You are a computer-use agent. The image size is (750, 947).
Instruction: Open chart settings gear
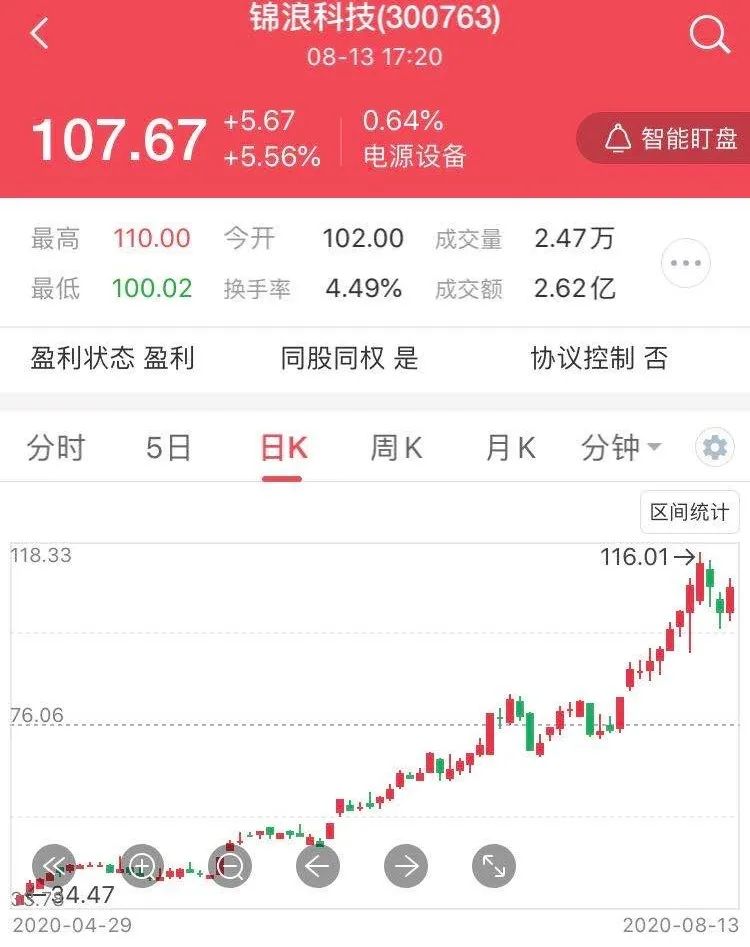point(714,448)
